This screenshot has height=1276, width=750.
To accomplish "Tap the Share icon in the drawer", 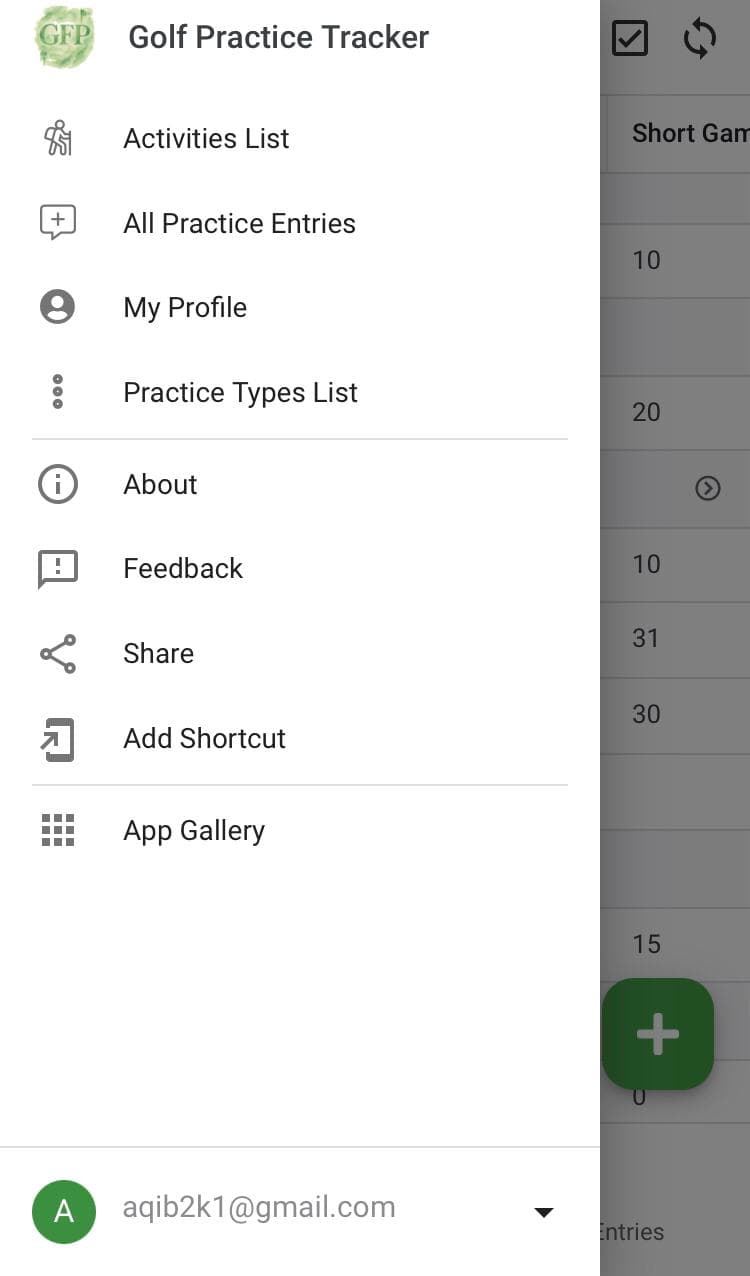I will 57,653.
